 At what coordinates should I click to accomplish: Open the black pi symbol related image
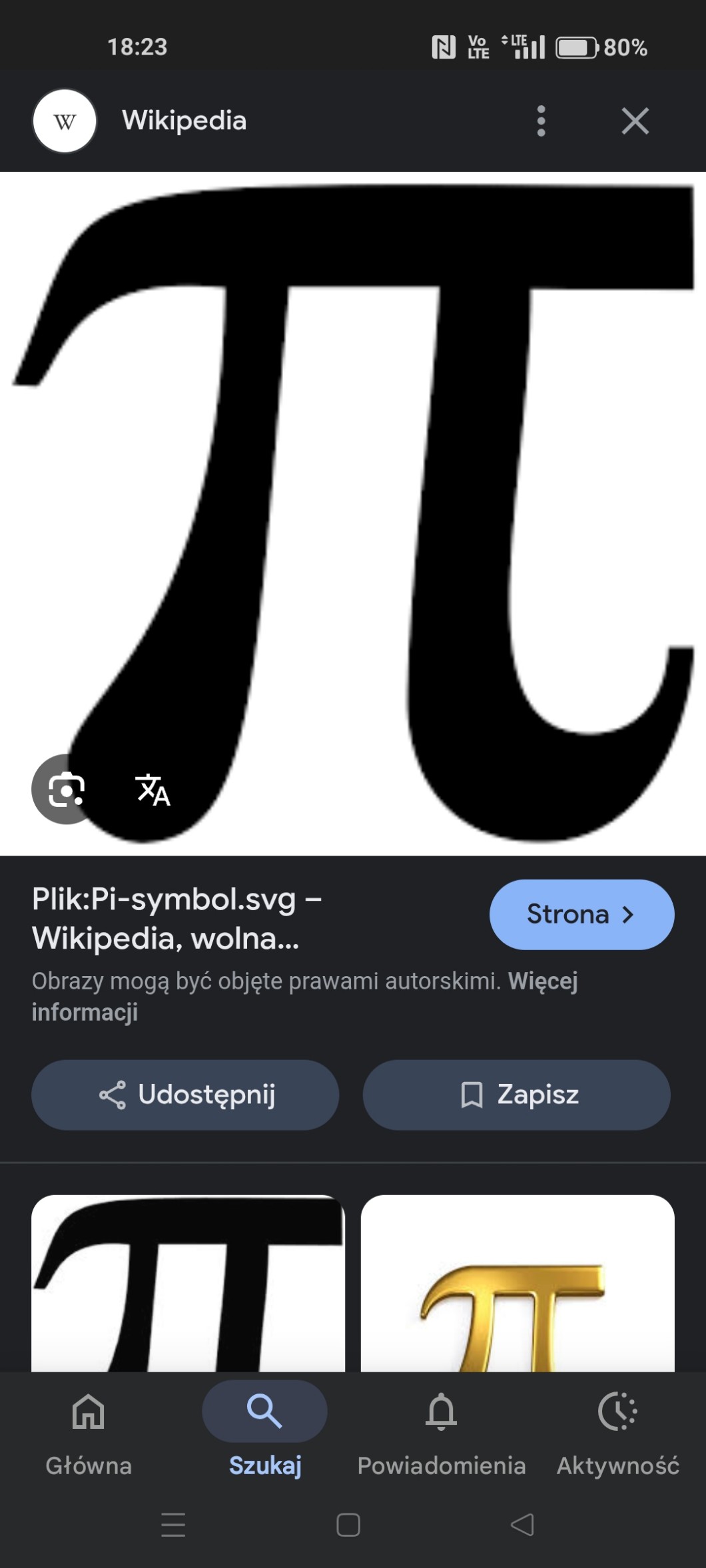(x=188, y=1283)
